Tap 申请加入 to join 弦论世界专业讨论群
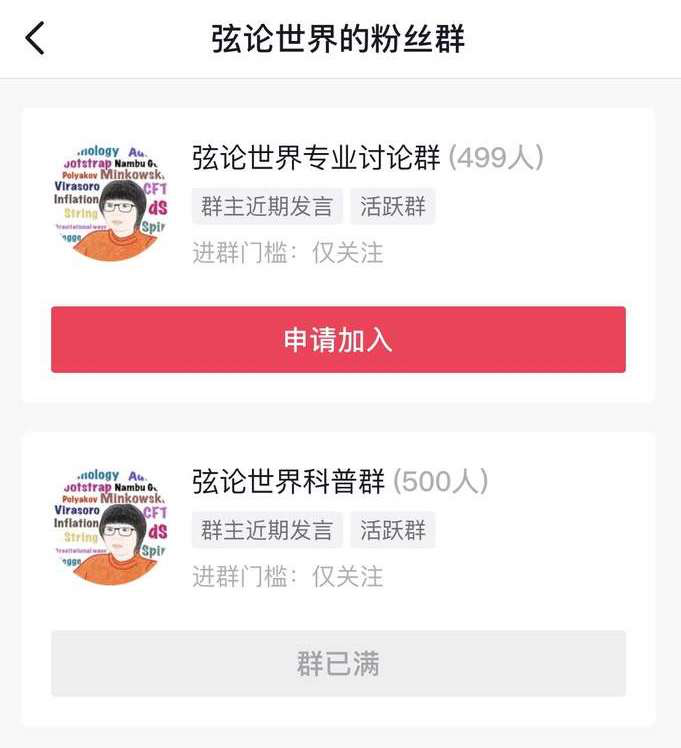 point(338,340)
